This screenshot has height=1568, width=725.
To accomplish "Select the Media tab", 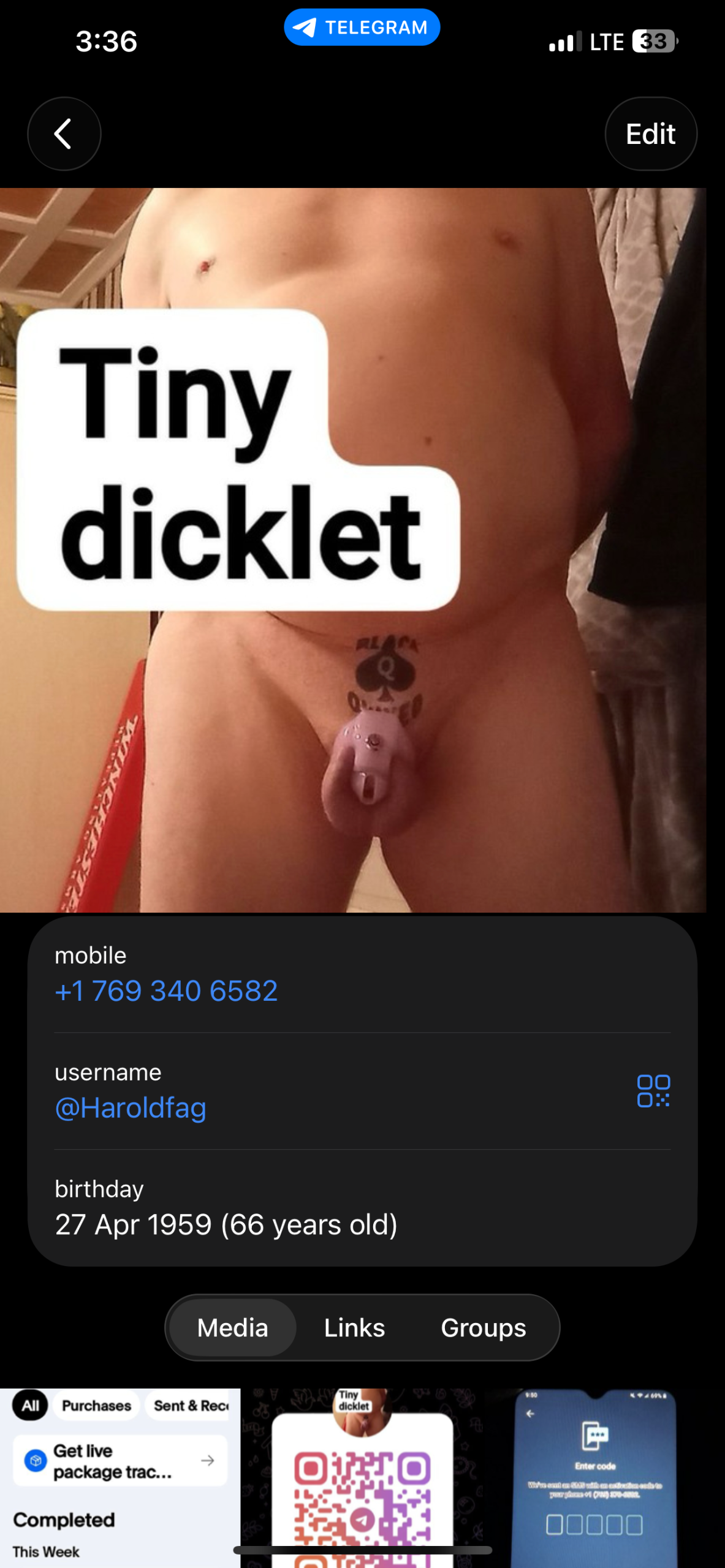I will pos(232,1328).
